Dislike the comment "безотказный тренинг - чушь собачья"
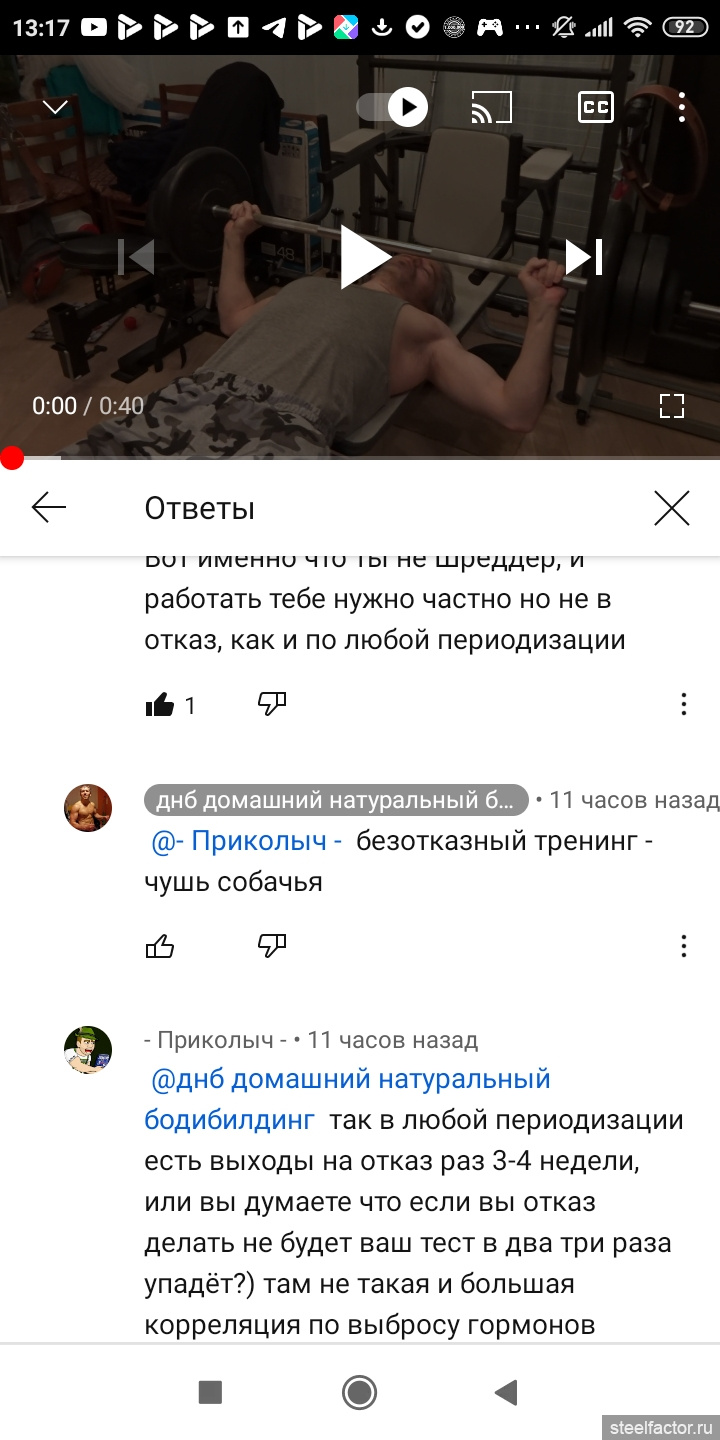The width and height of the screenshot is (720, 1440). tap(272, 945)
